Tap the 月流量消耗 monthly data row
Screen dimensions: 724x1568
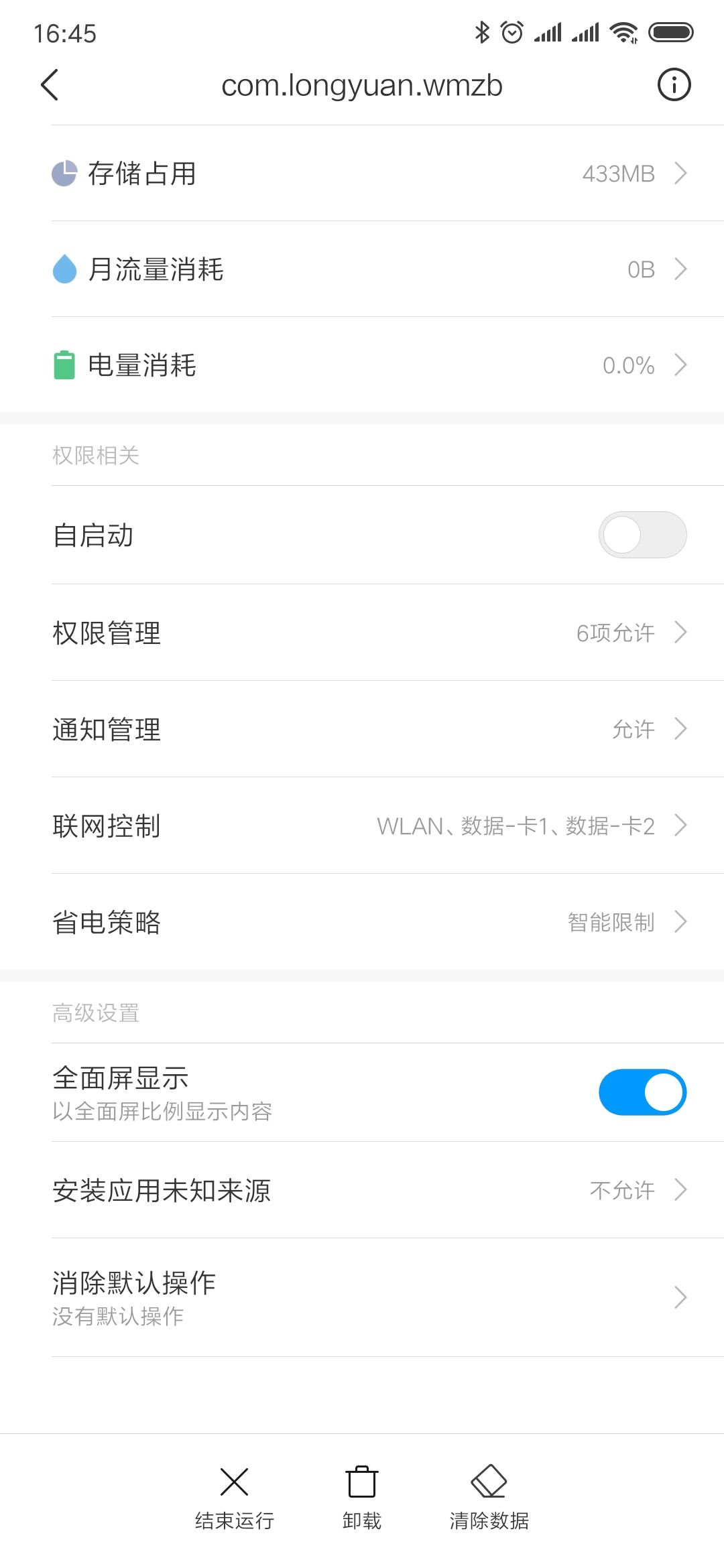[x=362, y=269]
